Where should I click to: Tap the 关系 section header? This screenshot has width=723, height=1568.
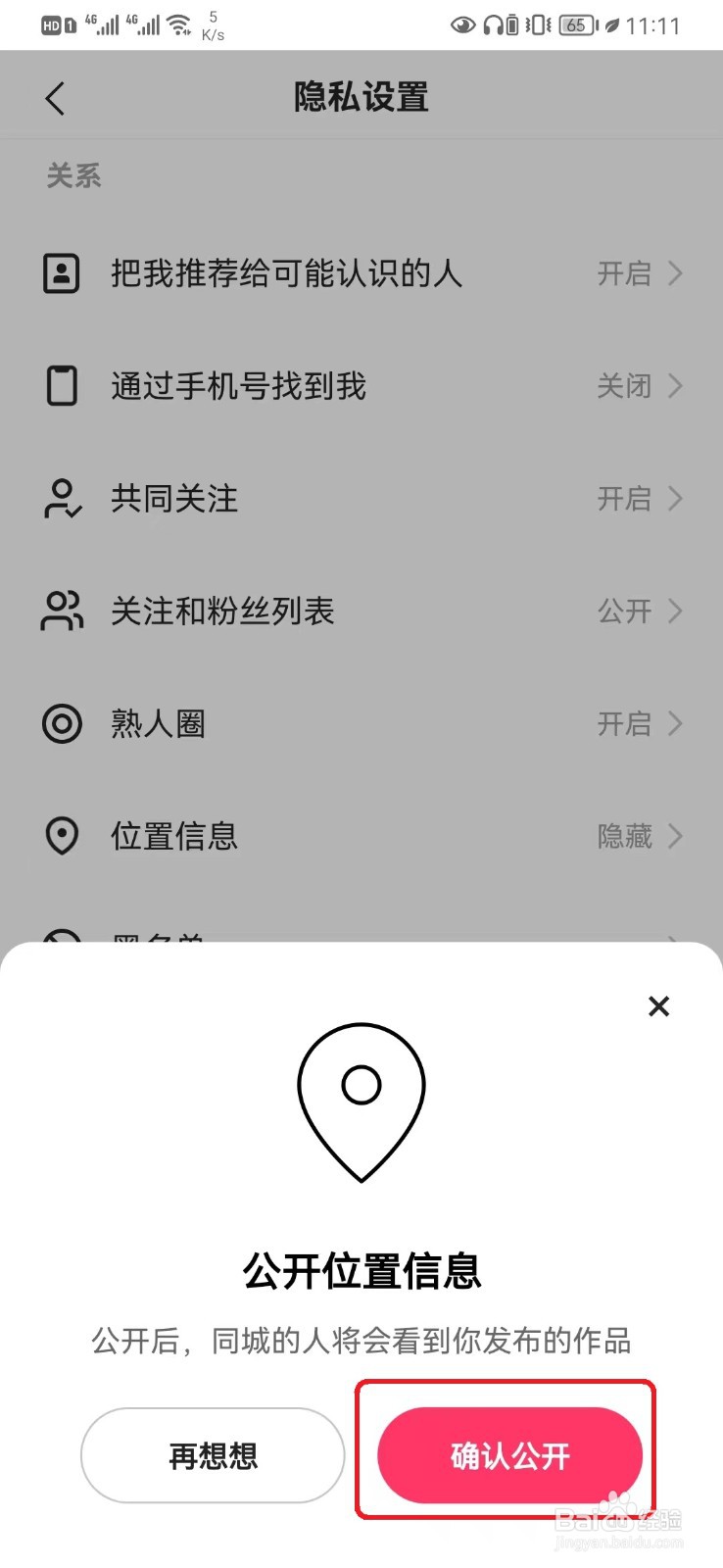[x=72, y=174]
